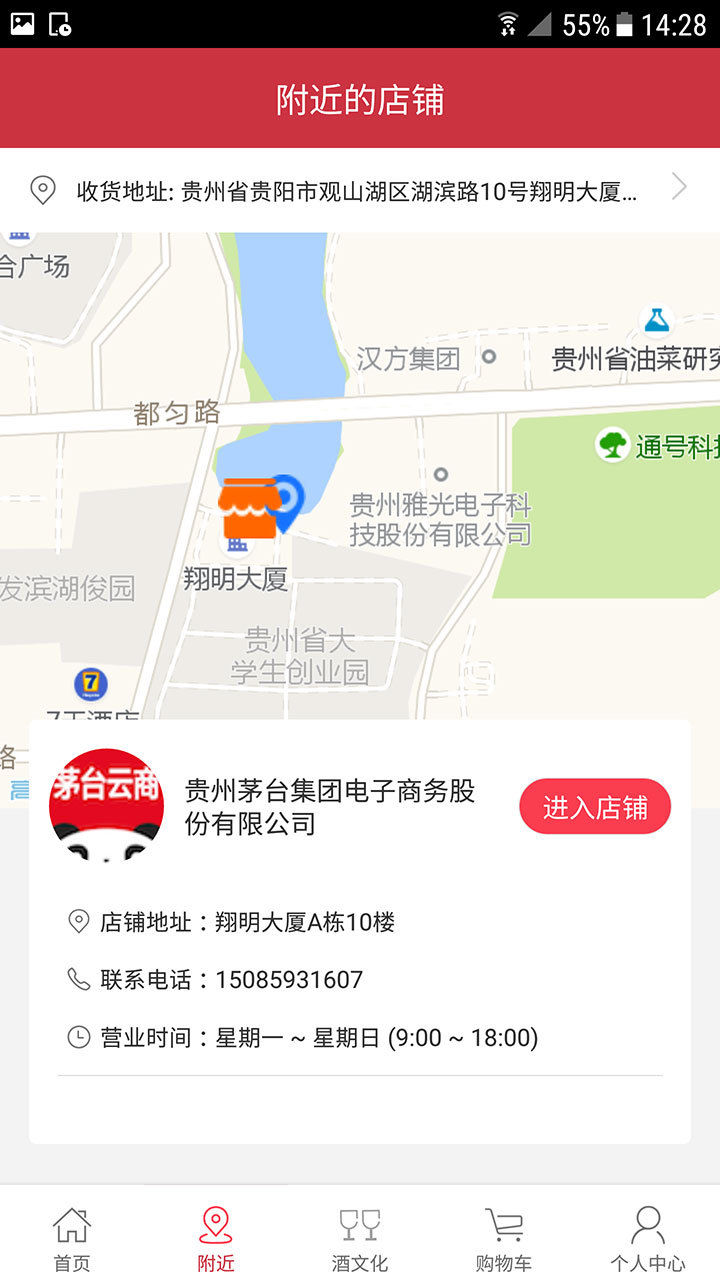Switch to the 酒文化 tab

click(x=360, y=1238)
